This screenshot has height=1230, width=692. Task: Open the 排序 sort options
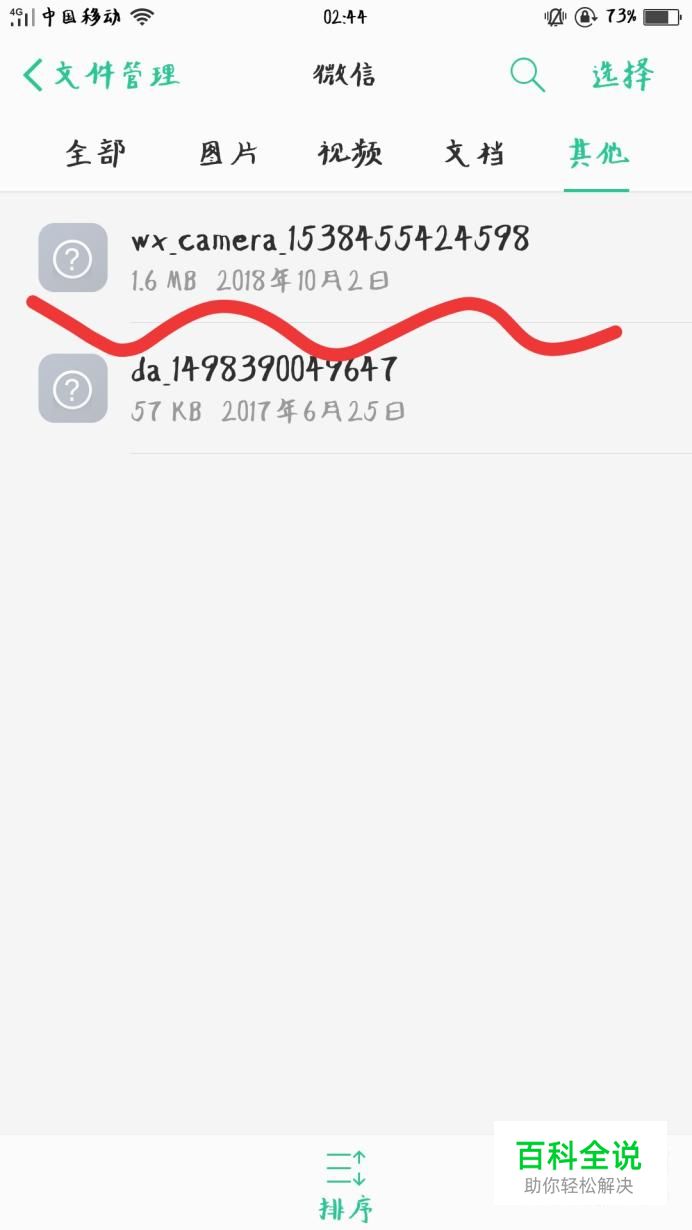(346, 1185)
